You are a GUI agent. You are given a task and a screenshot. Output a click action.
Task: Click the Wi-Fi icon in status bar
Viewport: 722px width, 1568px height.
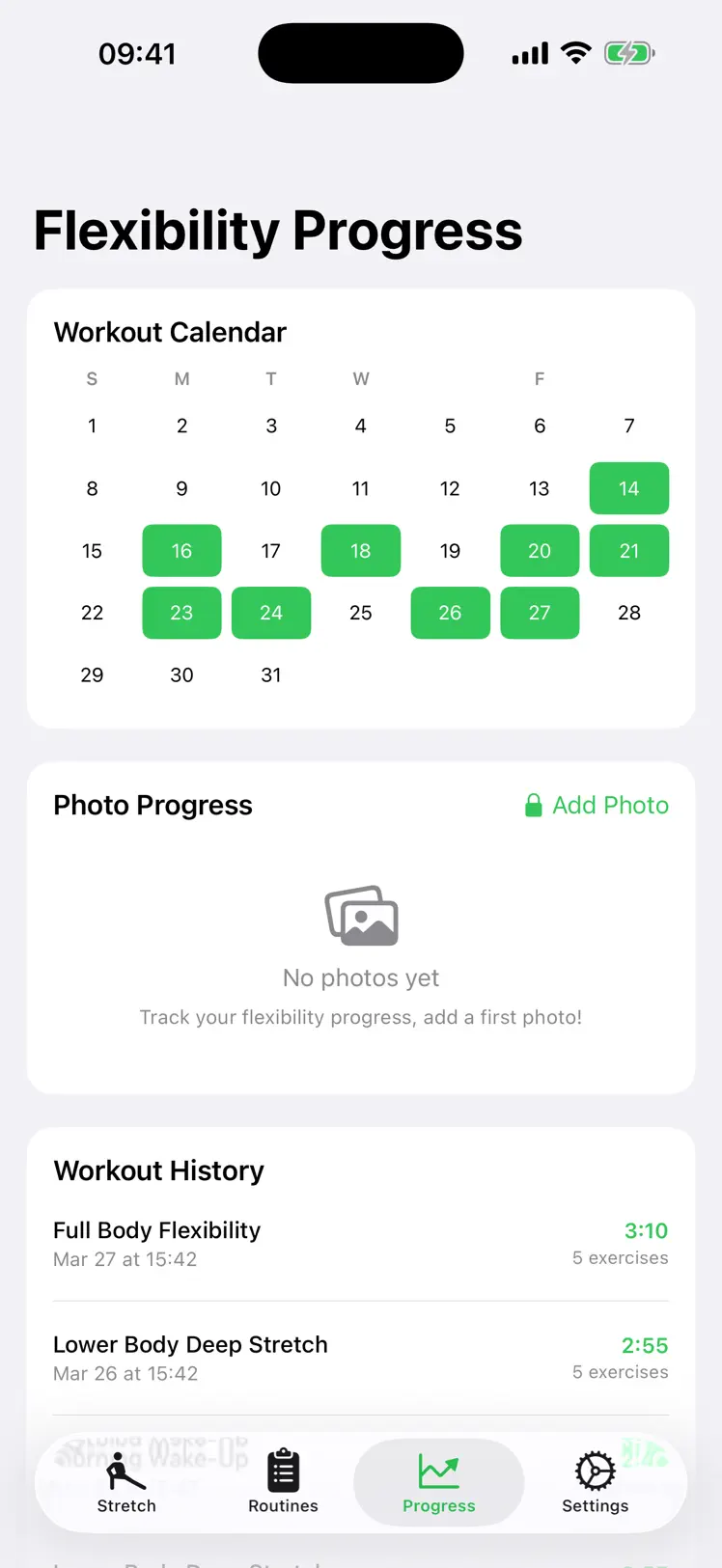pos(576,53)
